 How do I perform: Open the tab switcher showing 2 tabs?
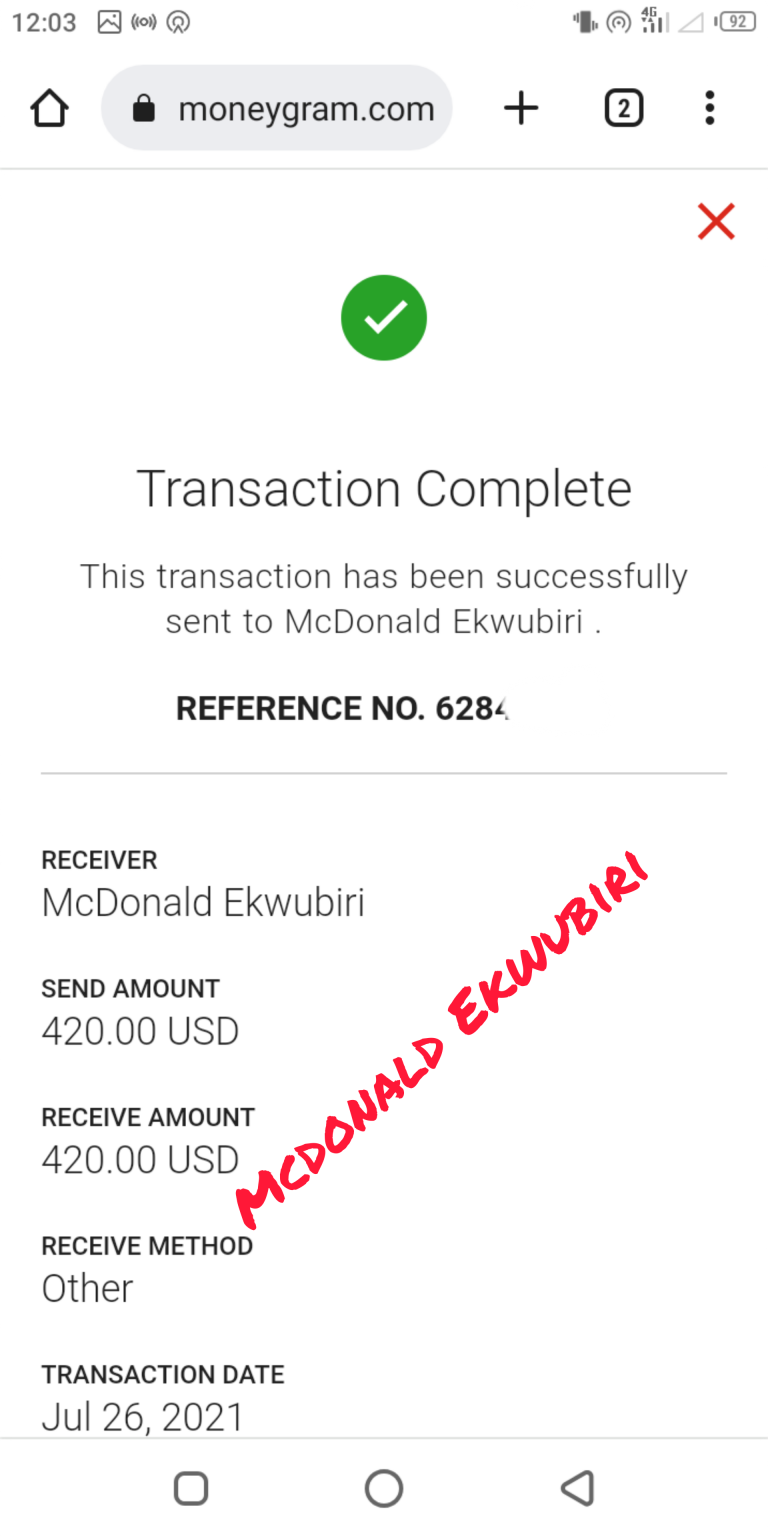coord(623,108)
